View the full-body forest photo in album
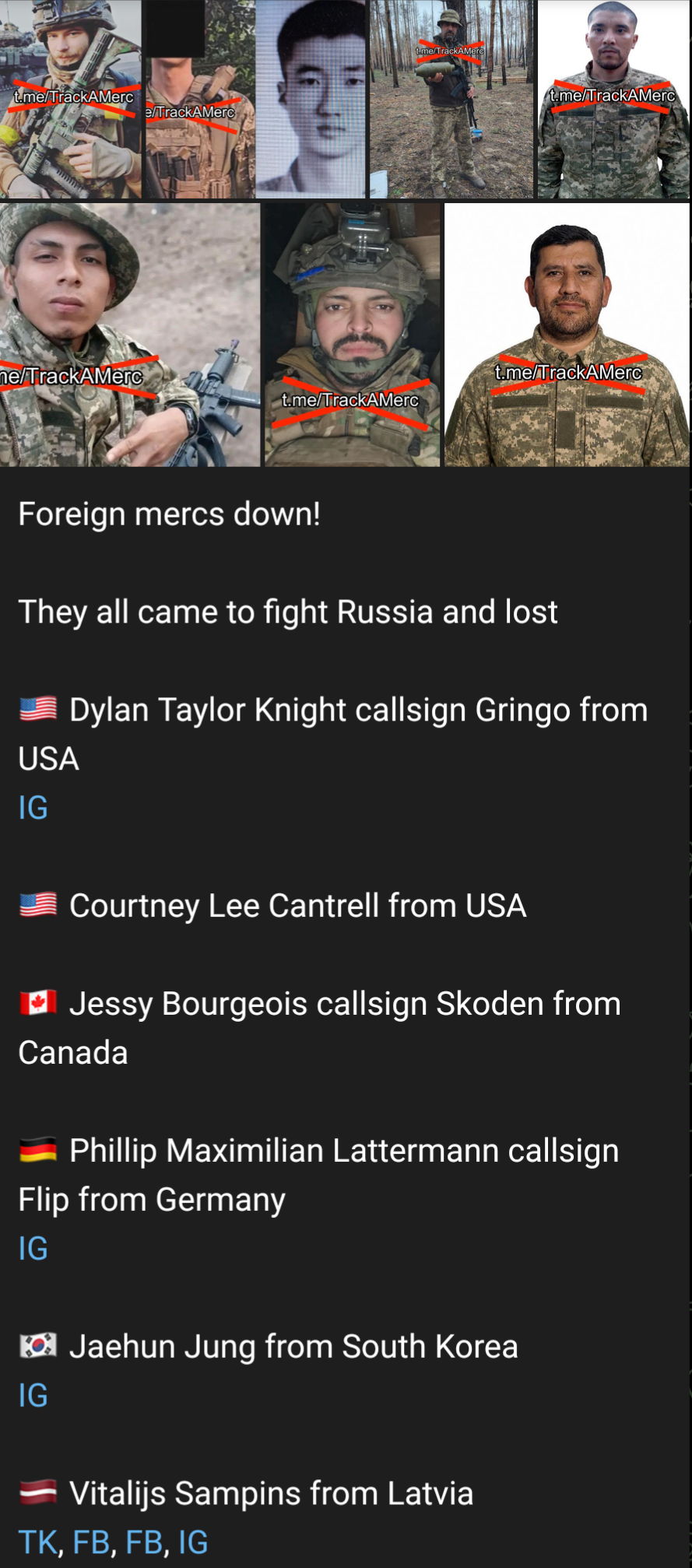The width and height of the screenshot is (692, 1568). pyautogui.click(x=451, y=99)
